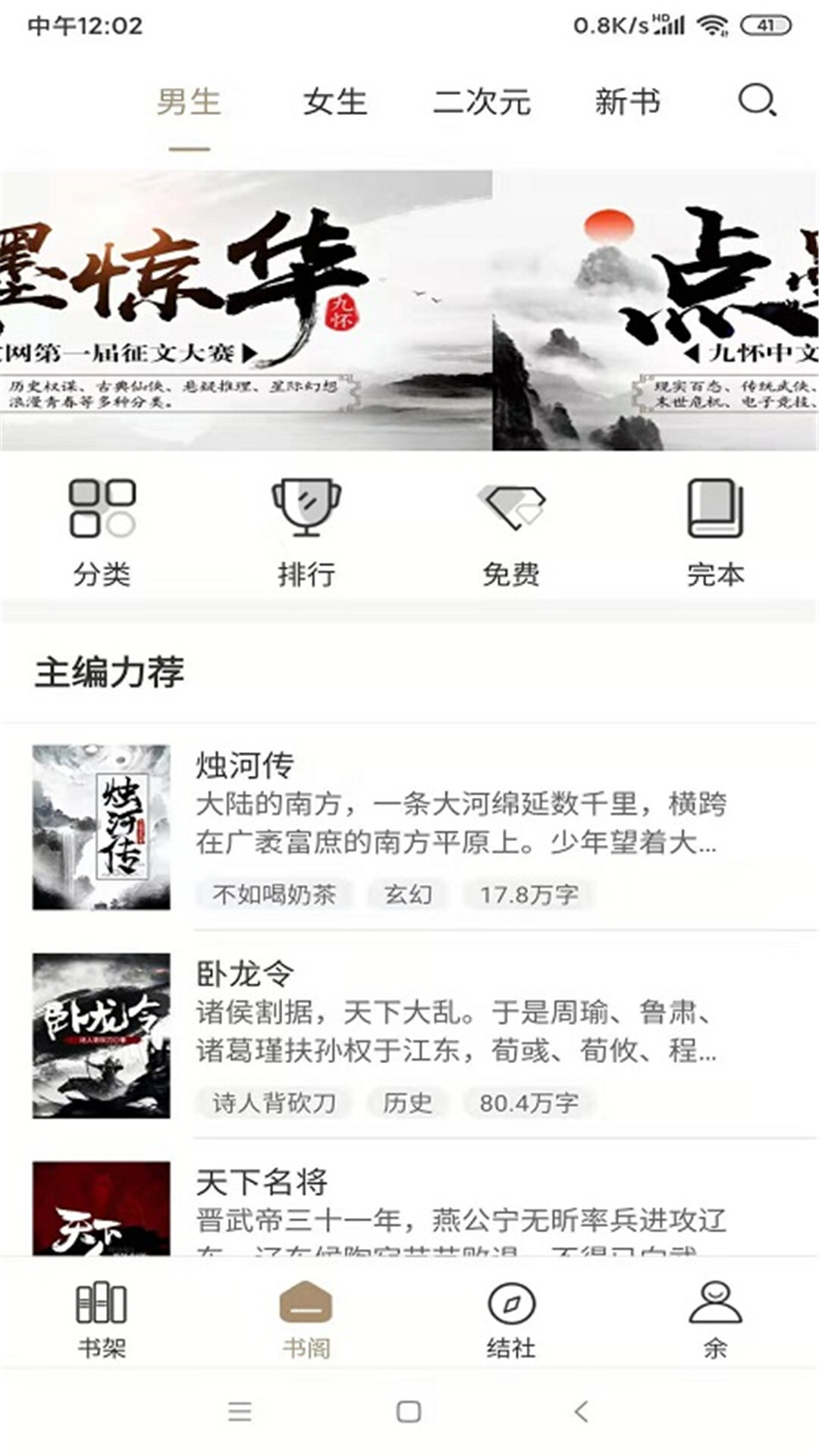The image size is (819, 1456).
Task: Tap the Android back navigation button
Action: click(x=584, y=1424)
